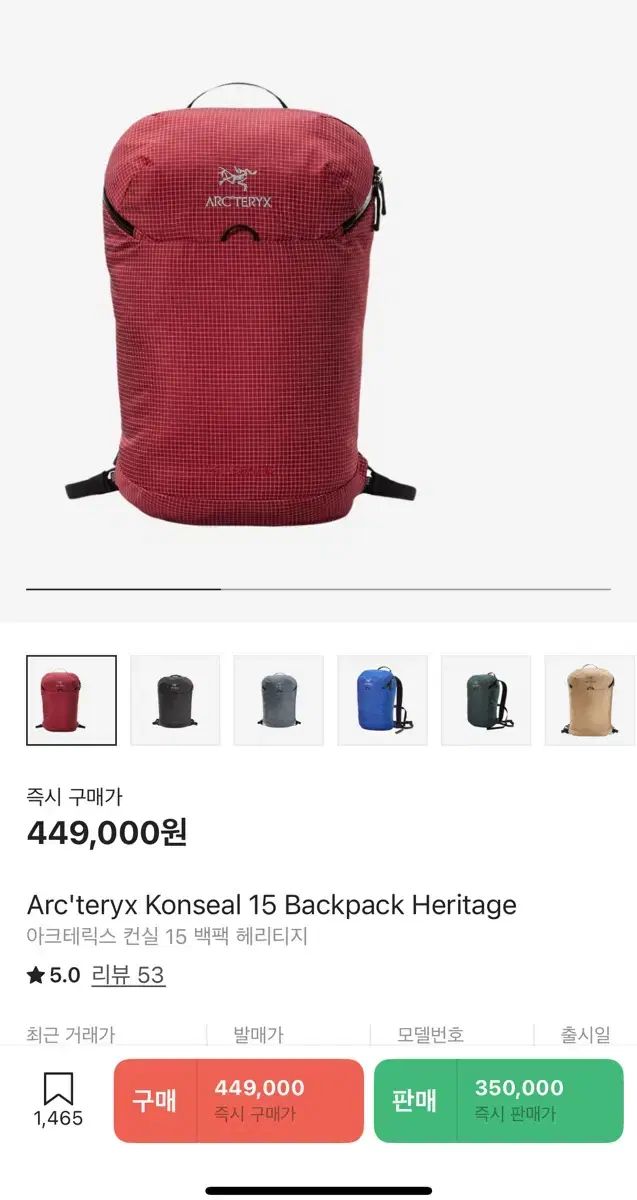This screenshot has width=637, height=1200.
Task: Tap the red 구매 buy button
Action: (238, 1100)
